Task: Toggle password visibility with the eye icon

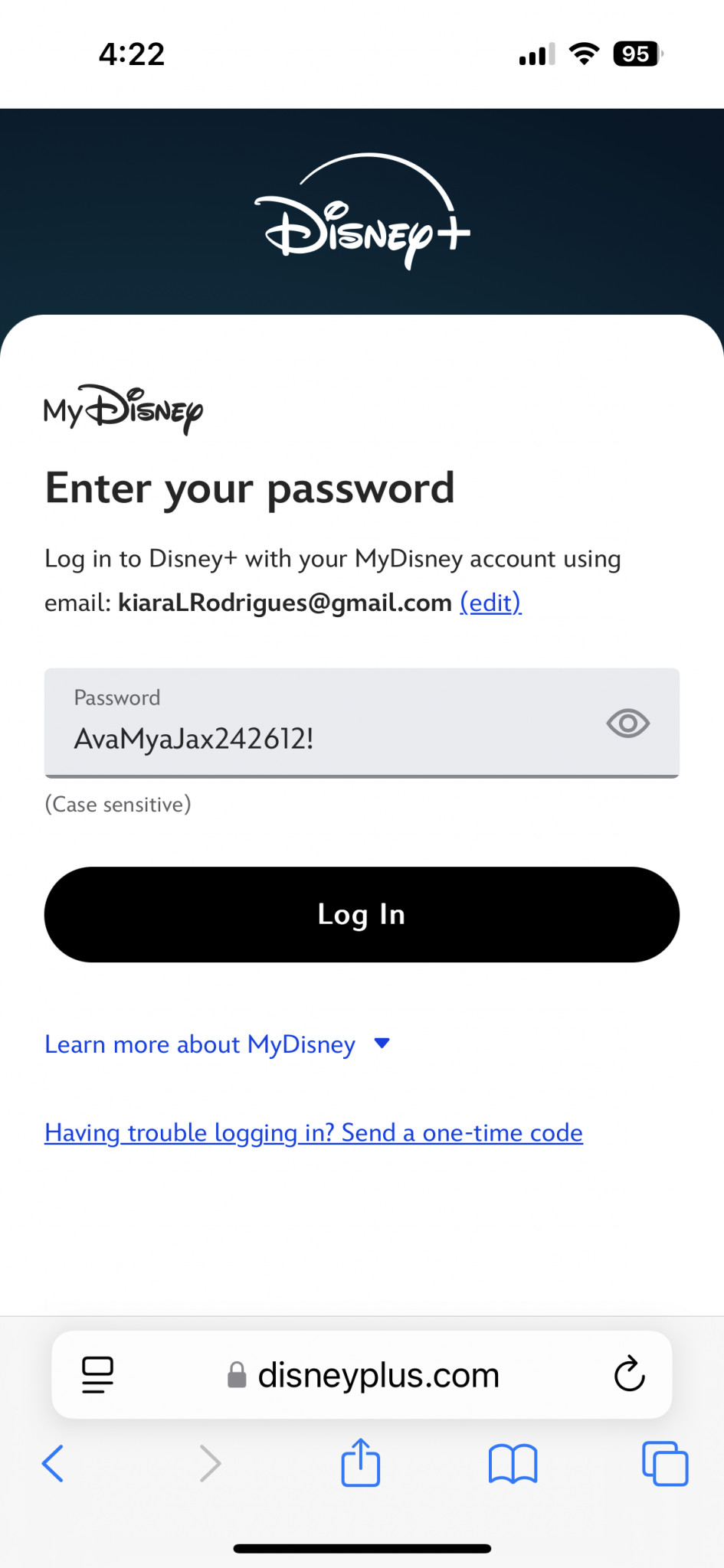Action: tap(627, 723)
